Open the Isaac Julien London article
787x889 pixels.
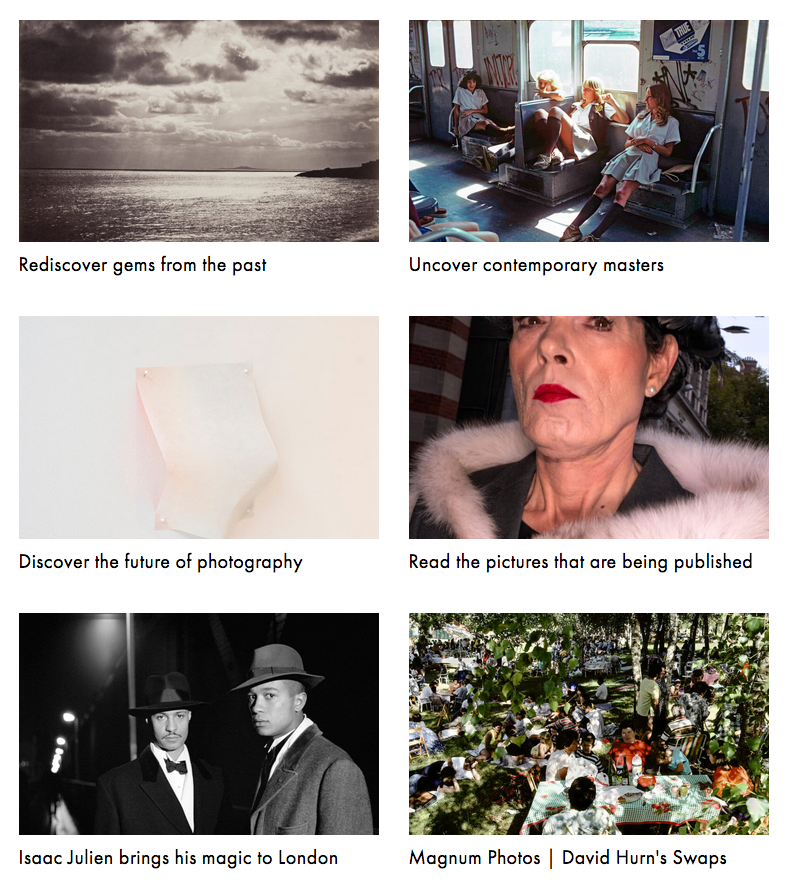point(198,723)
